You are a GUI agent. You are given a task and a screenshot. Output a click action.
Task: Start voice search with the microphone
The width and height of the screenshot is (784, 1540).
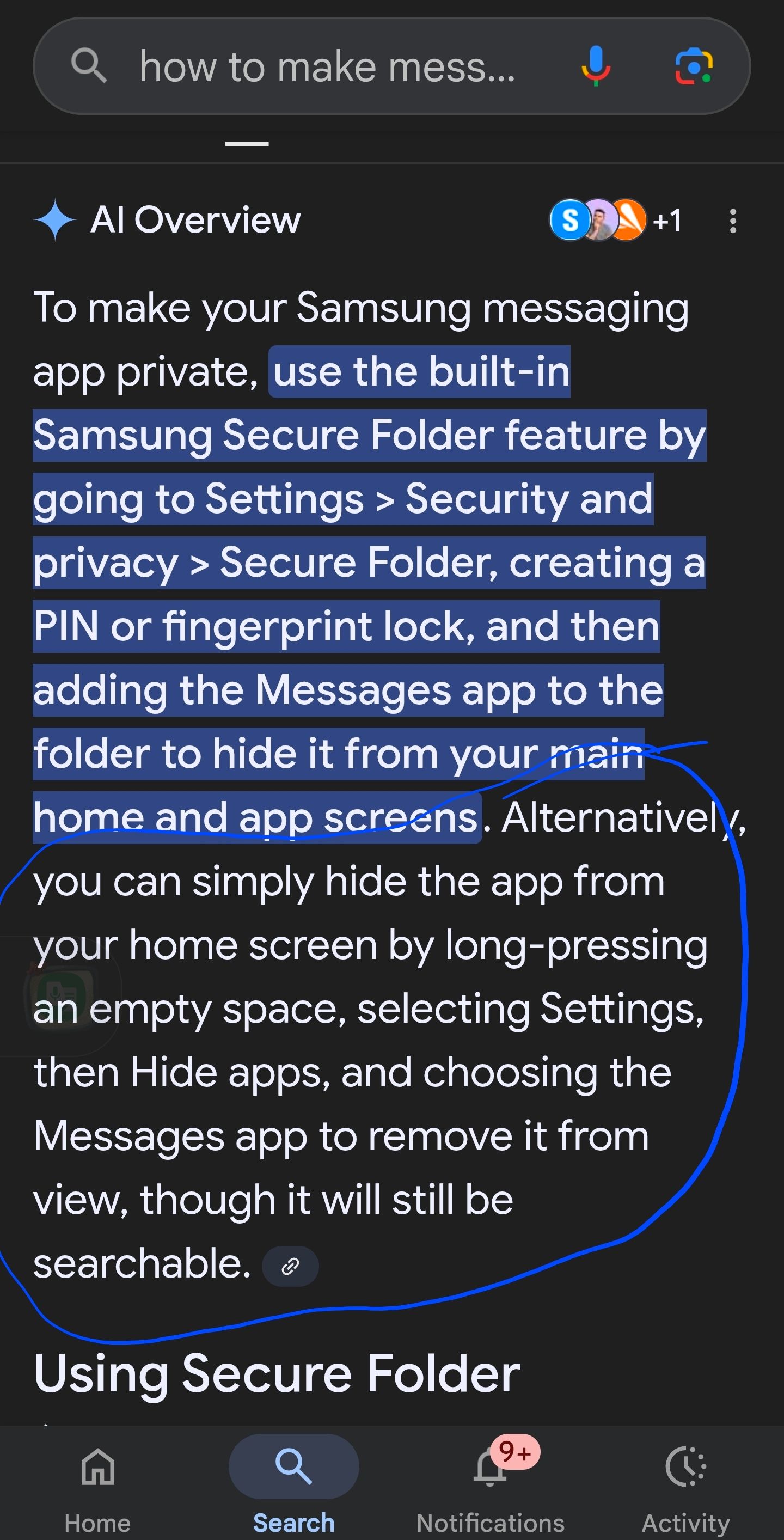(x=595, y=66)
